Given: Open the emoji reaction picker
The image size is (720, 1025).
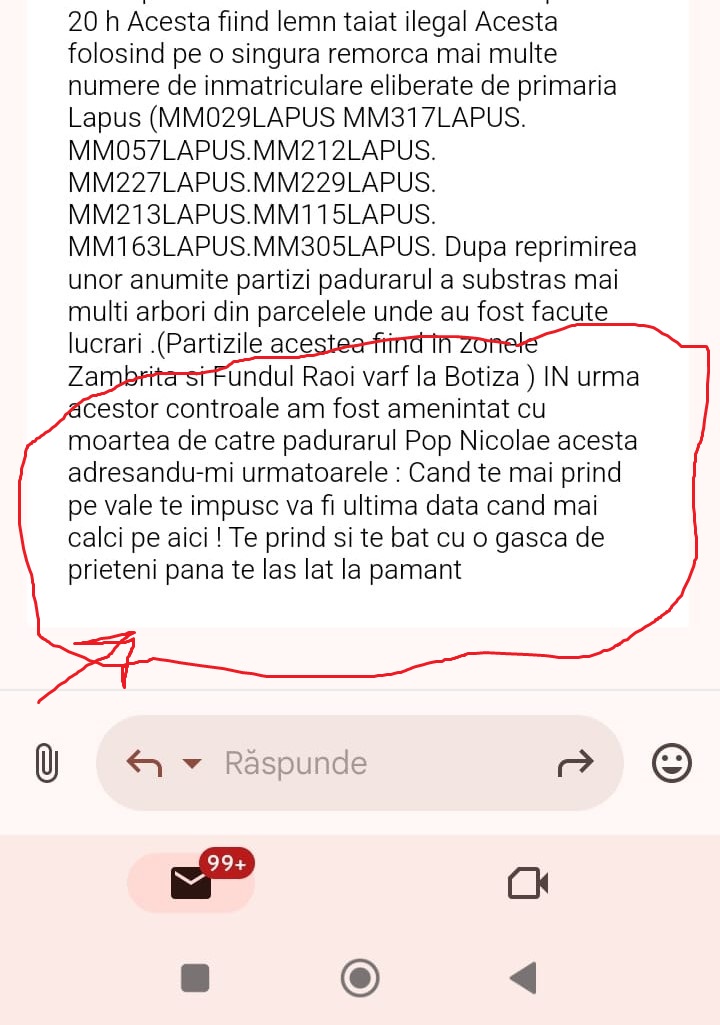Looking at the screenshot, I should 671,763.
